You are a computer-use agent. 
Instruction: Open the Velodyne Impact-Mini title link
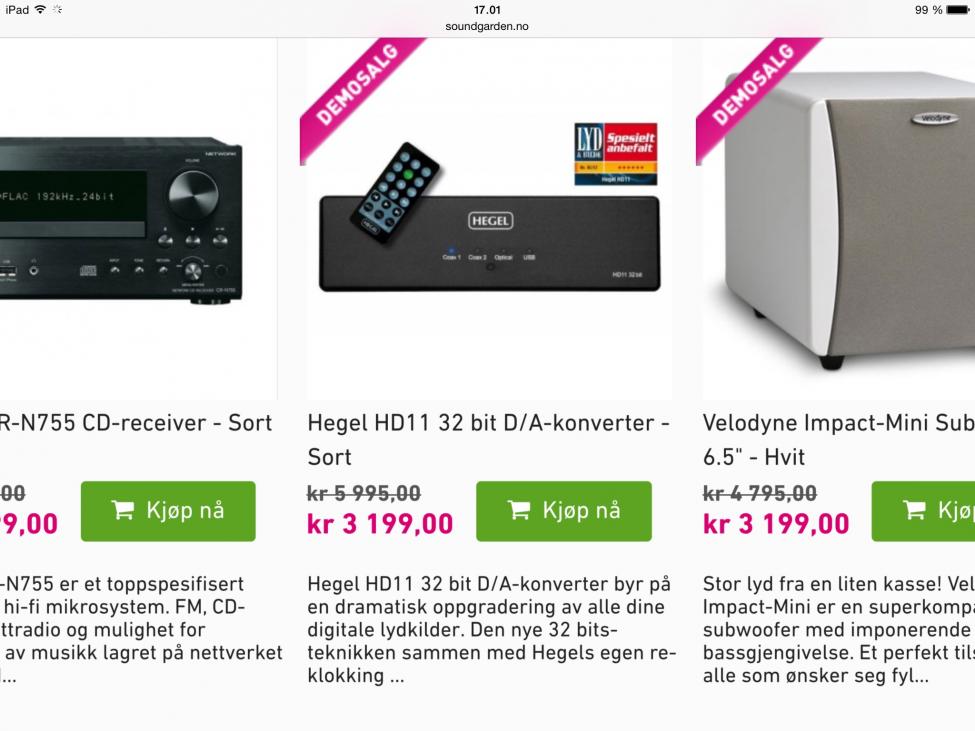[x=838, y=423]
